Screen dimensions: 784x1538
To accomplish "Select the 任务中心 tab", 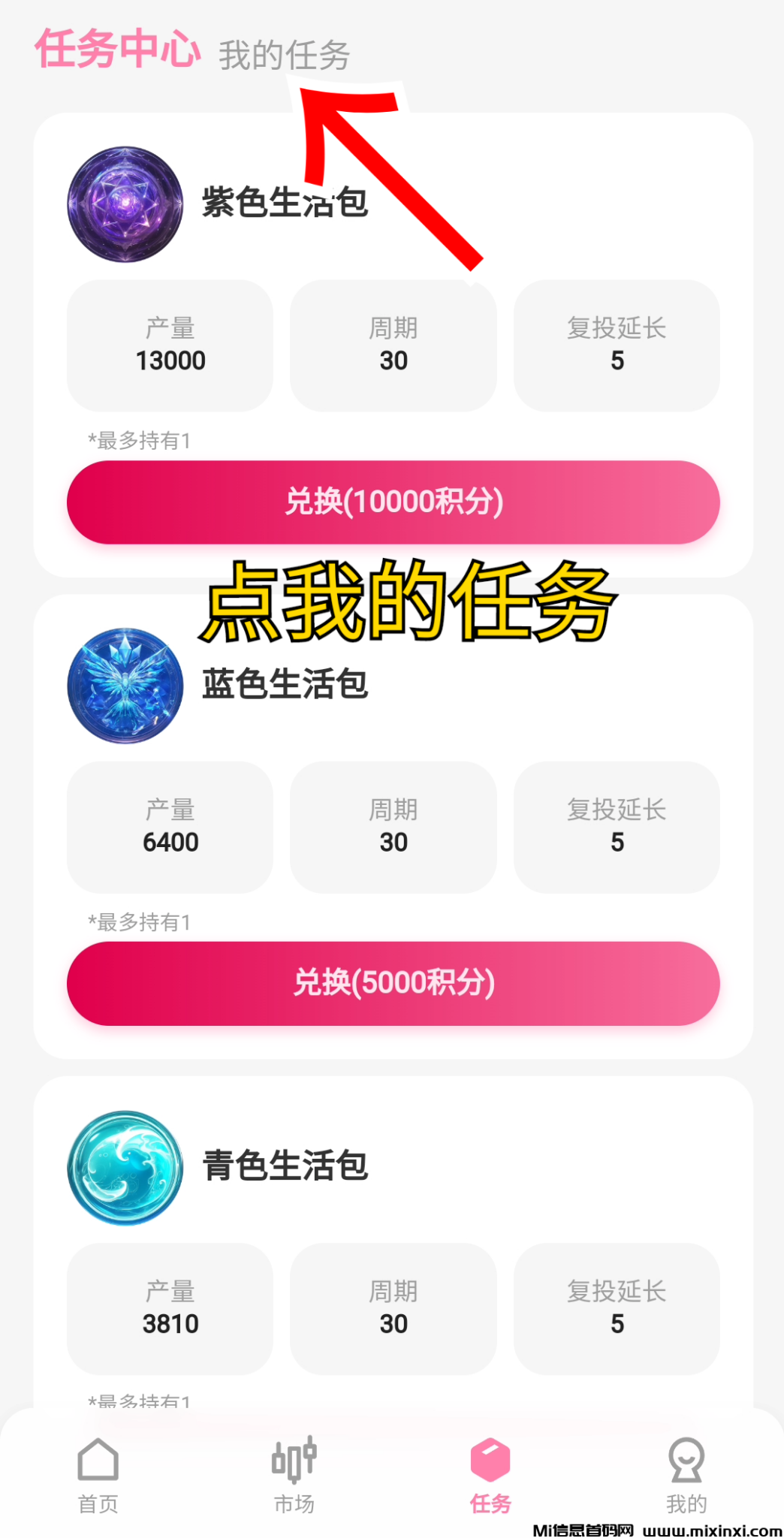I will click(117, 51).
